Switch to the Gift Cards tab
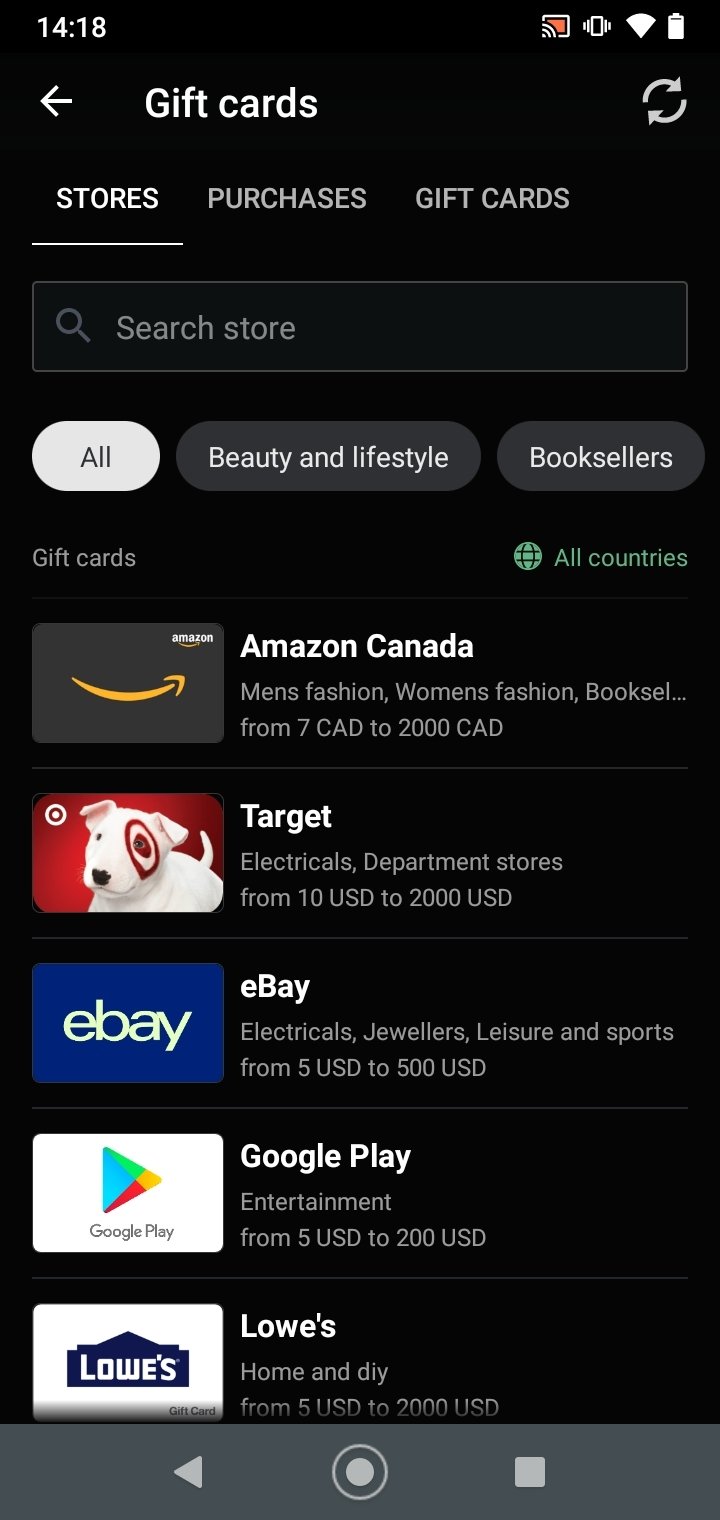 [x=492, y=198]
